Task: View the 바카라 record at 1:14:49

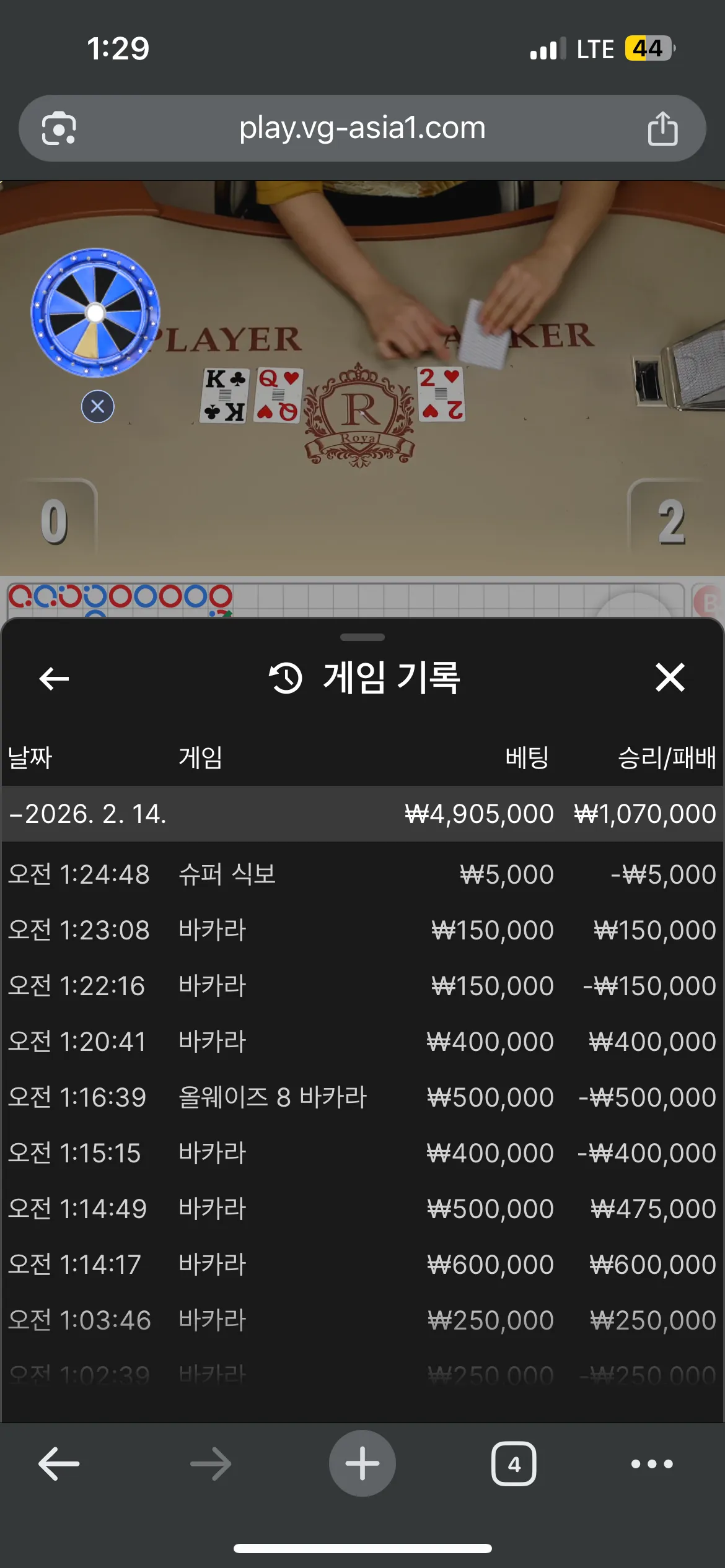Action: pyautogui.click(x=362, y=1209)
